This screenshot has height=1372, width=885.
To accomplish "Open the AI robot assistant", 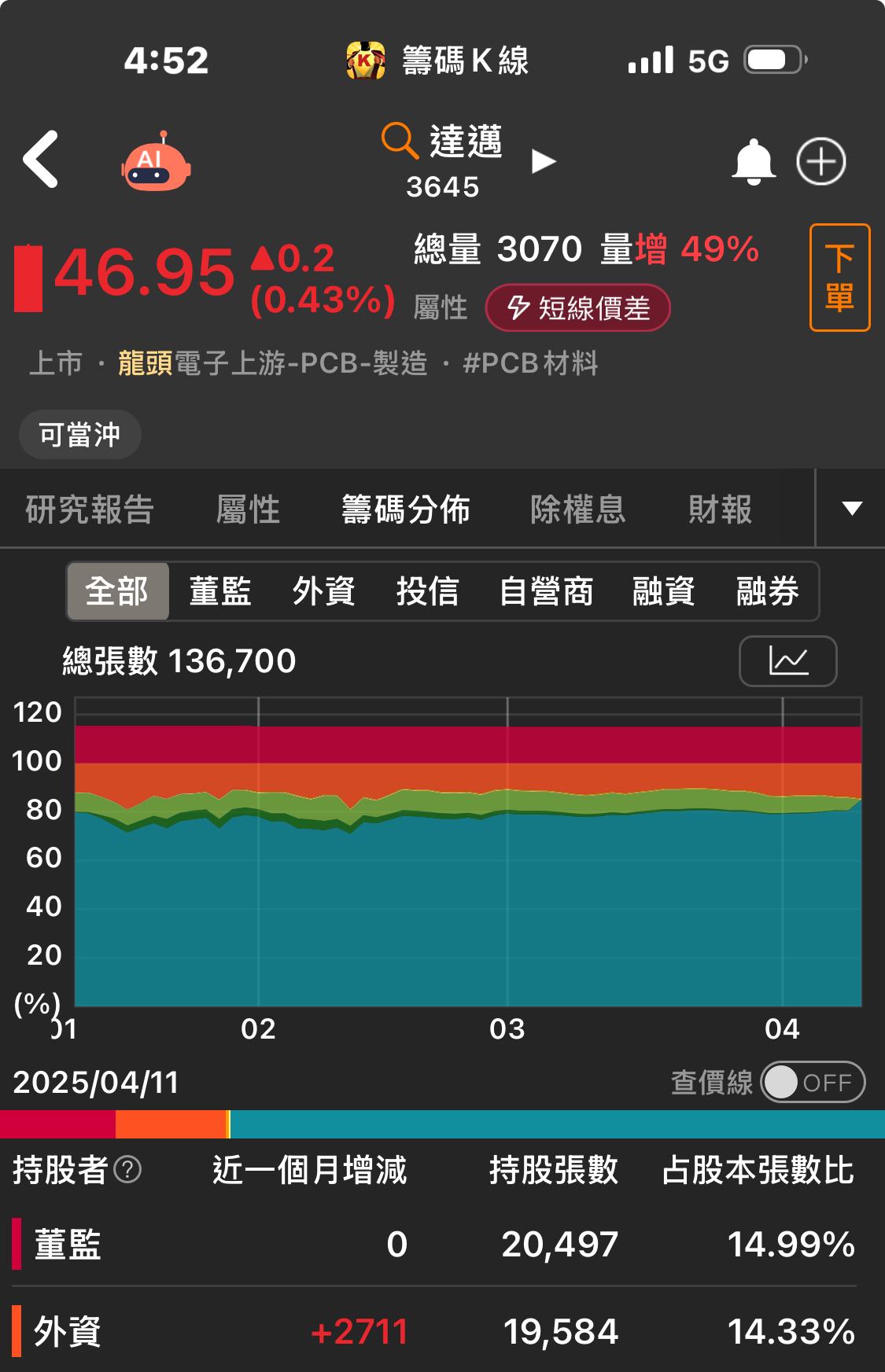I will (156, 162).
